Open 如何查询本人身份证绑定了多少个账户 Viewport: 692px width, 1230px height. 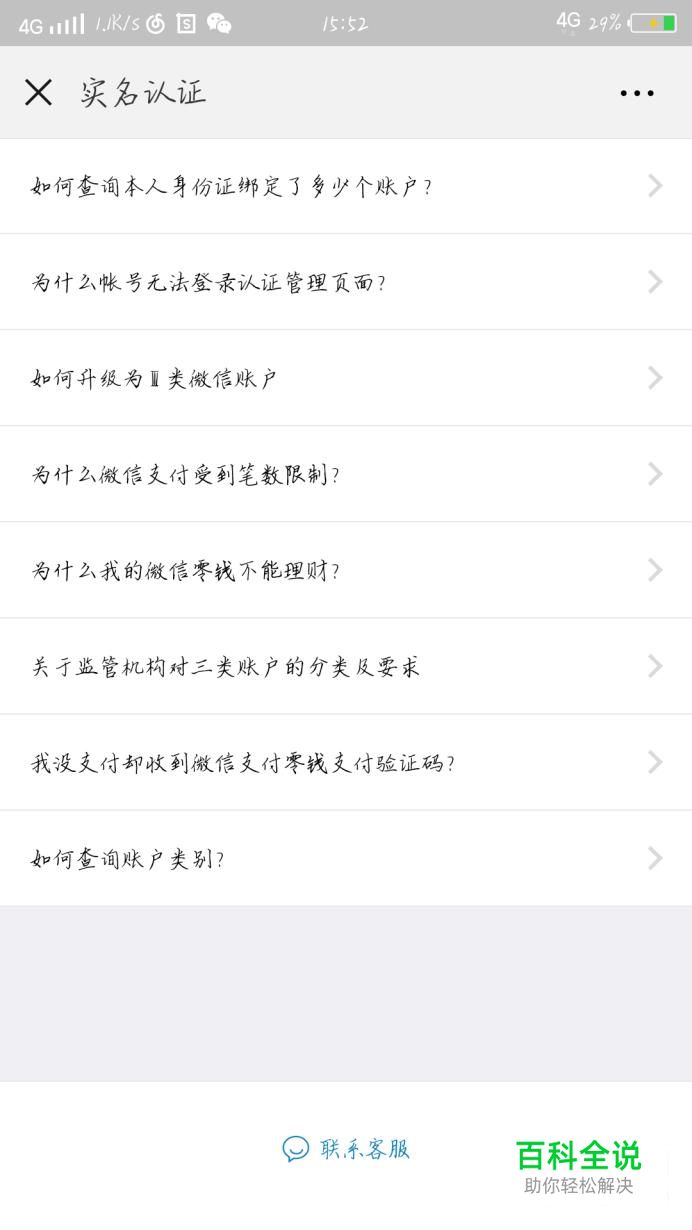click(346, 186)
